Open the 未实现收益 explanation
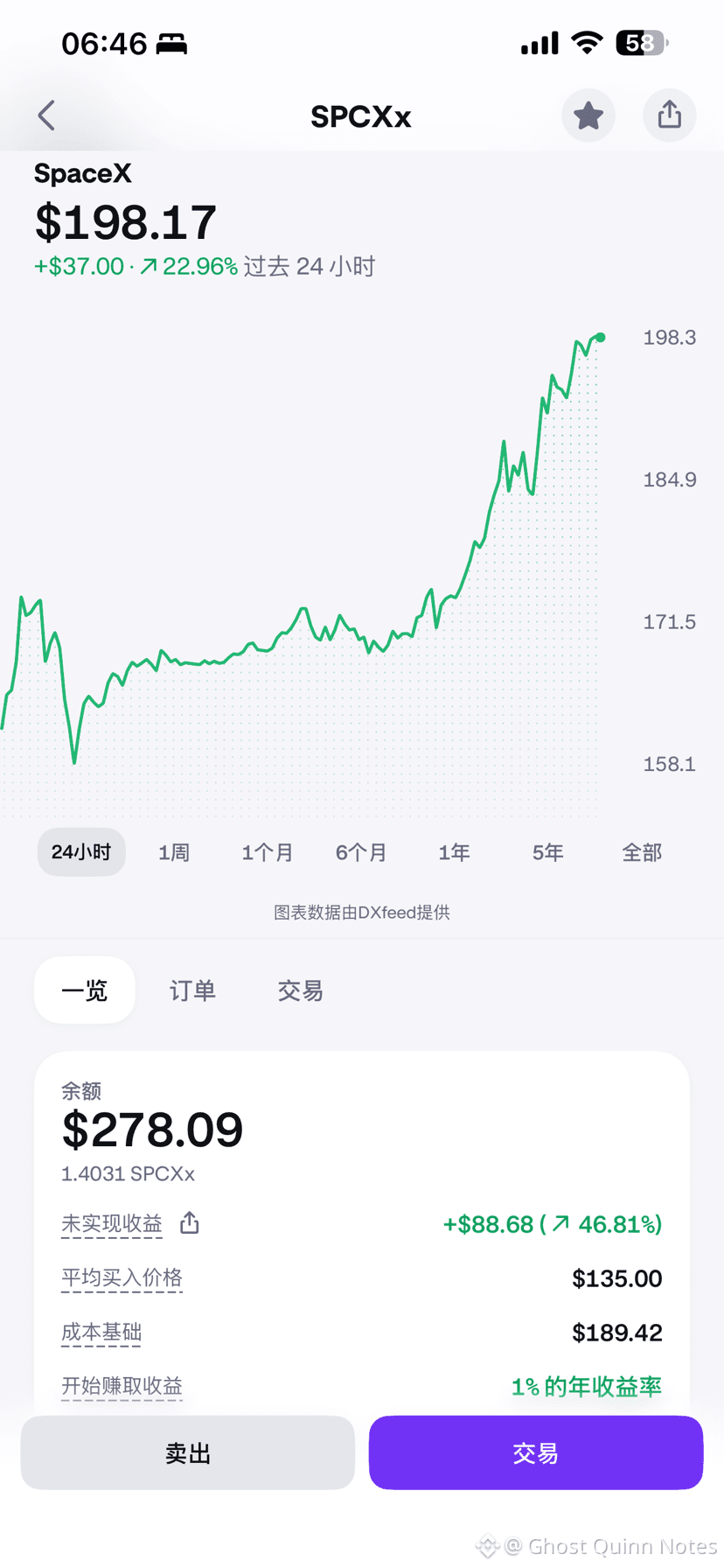 (112, 1224)
